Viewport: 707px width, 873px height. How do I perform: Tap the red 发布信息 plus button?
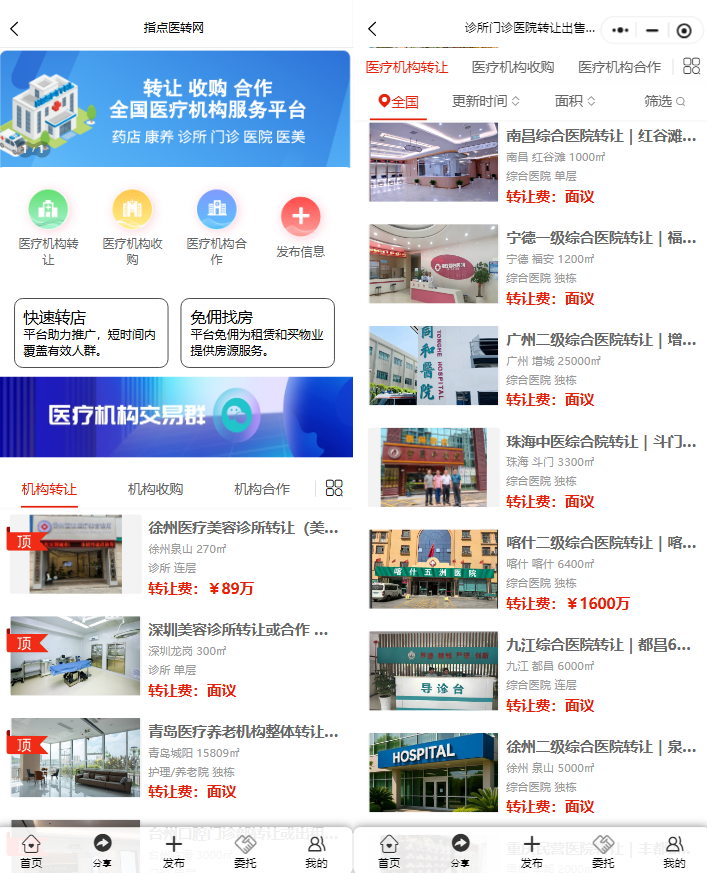click(x=300, y=216)
